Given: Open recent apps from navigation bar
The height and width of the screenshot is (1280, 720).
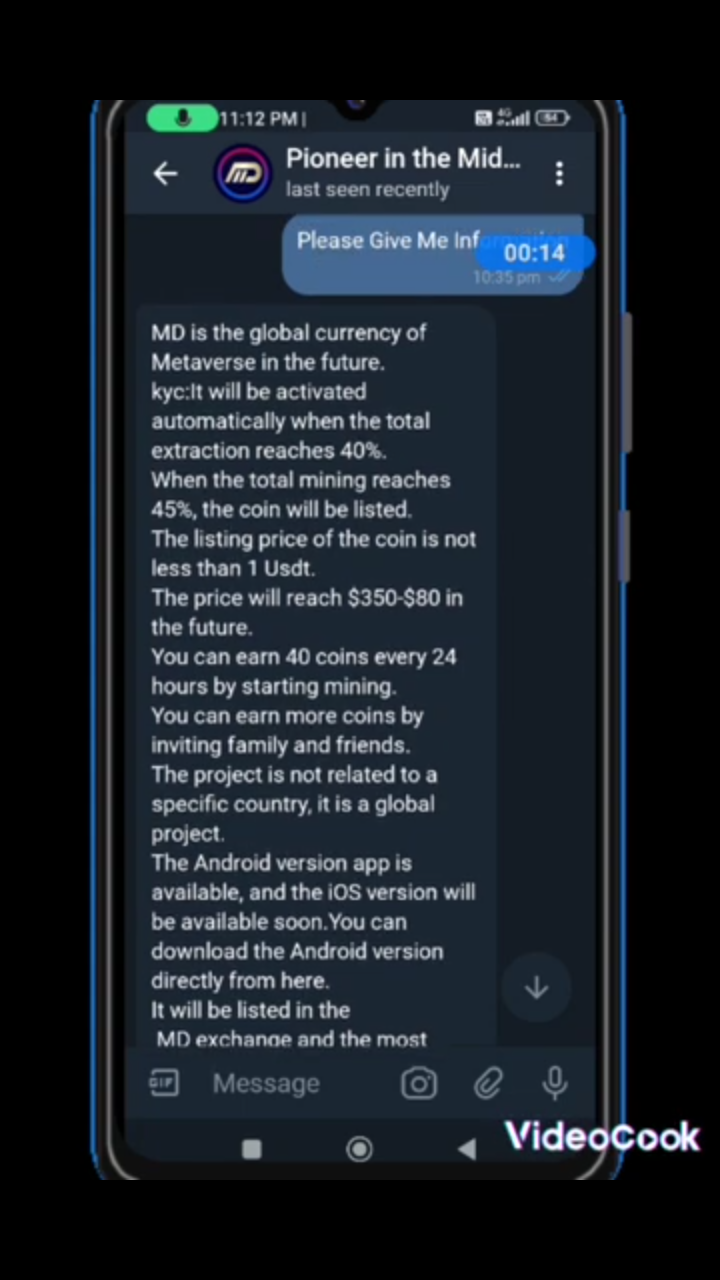Looking at the screenshot, I should tap(251, 1149).
